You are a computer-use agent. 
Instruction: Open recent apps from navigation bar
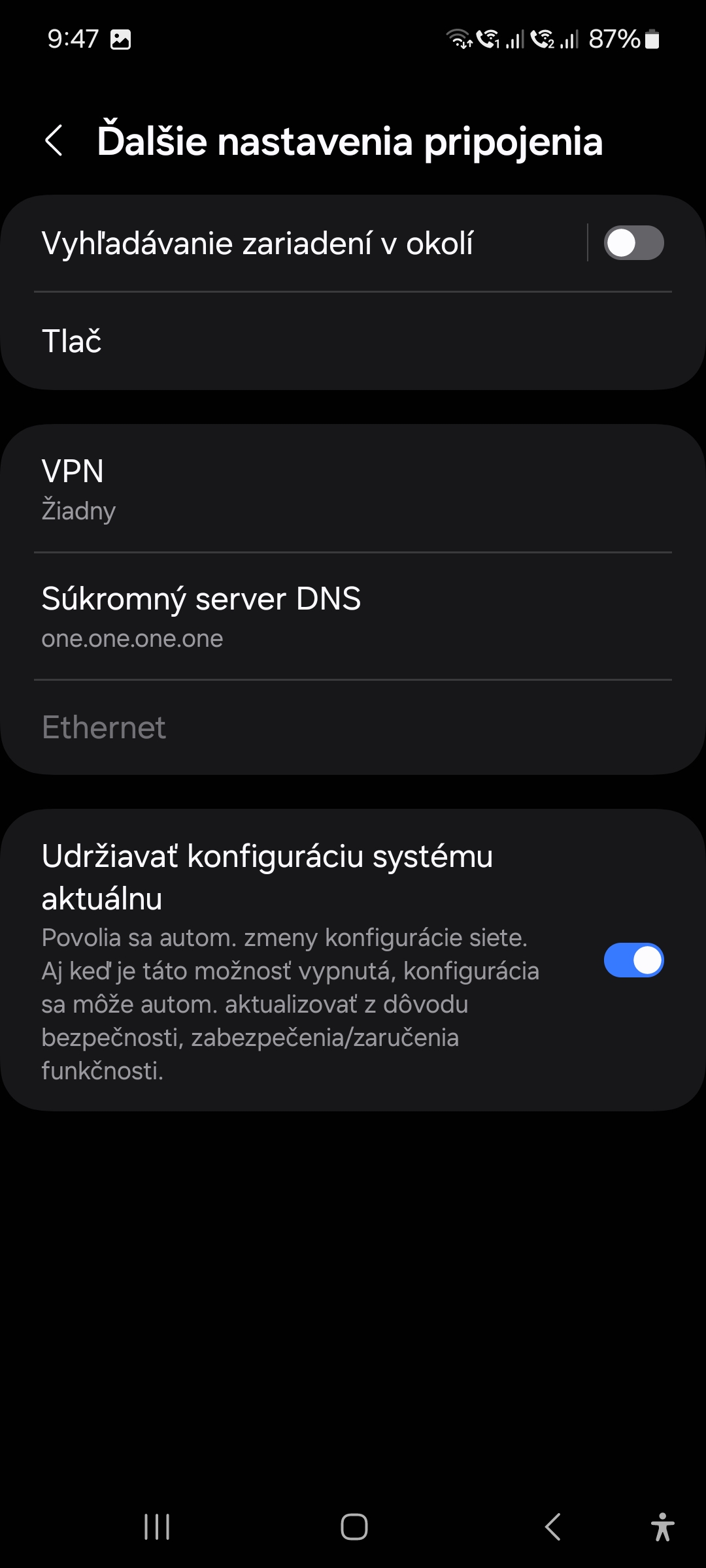157,1527
